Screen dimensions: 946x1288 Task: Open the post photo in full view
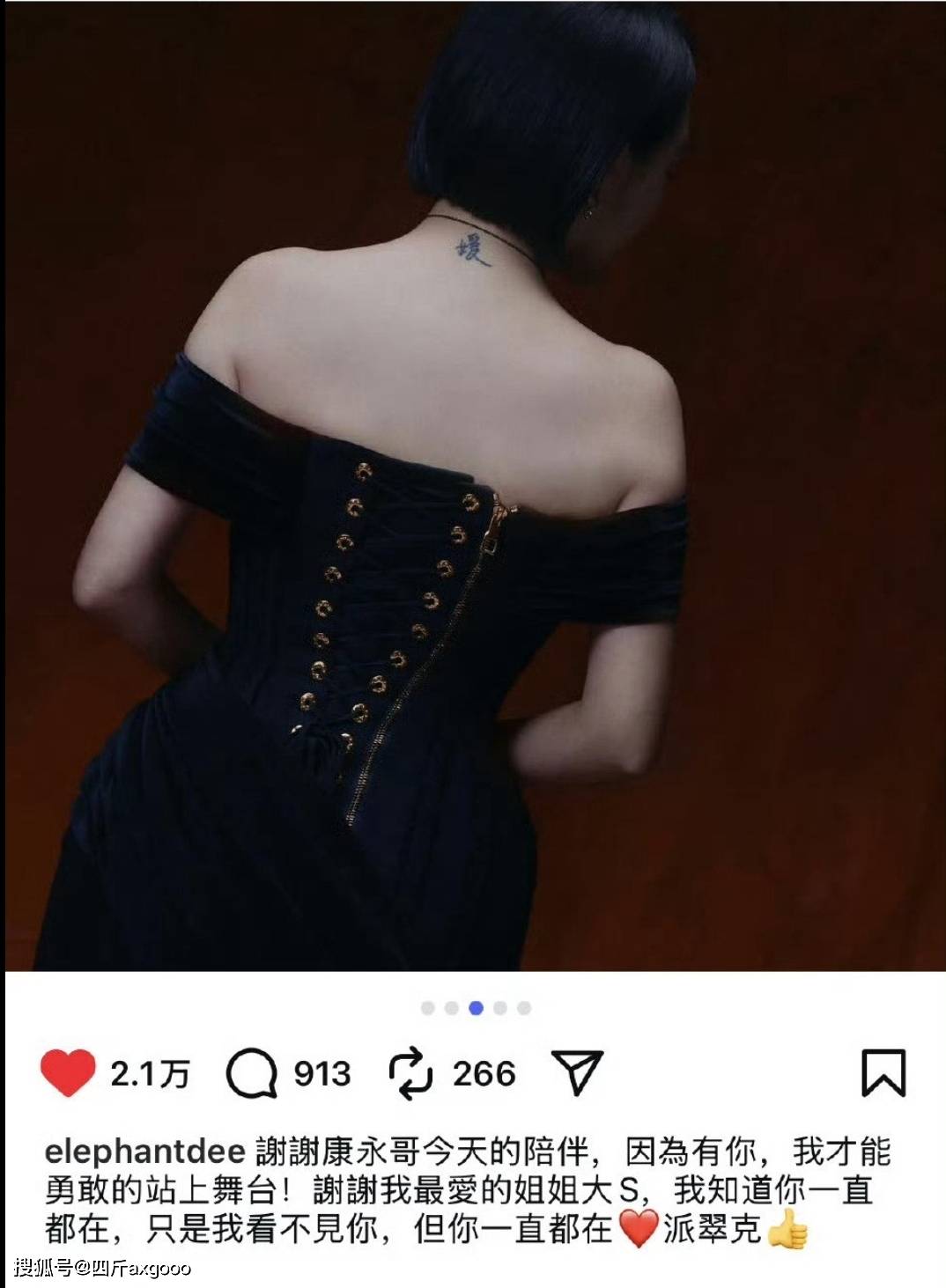point(473,484)
